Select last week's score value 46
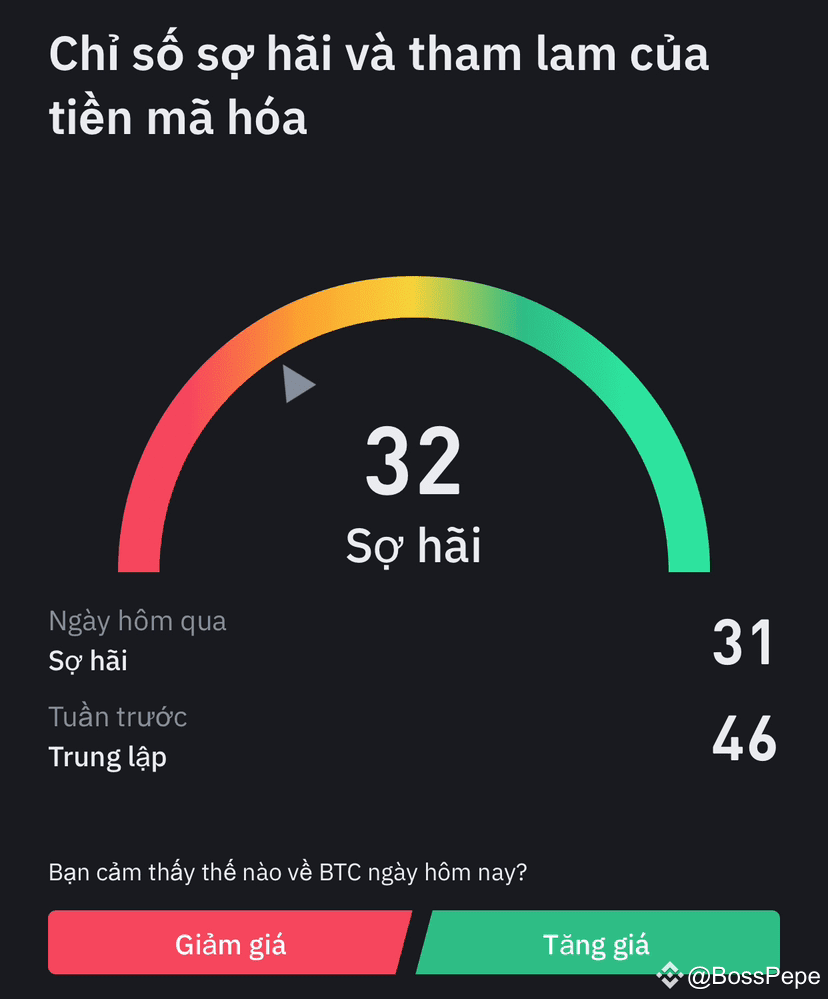Image resolution: width=828 pixels, height=999 pixels. [744, 740]
